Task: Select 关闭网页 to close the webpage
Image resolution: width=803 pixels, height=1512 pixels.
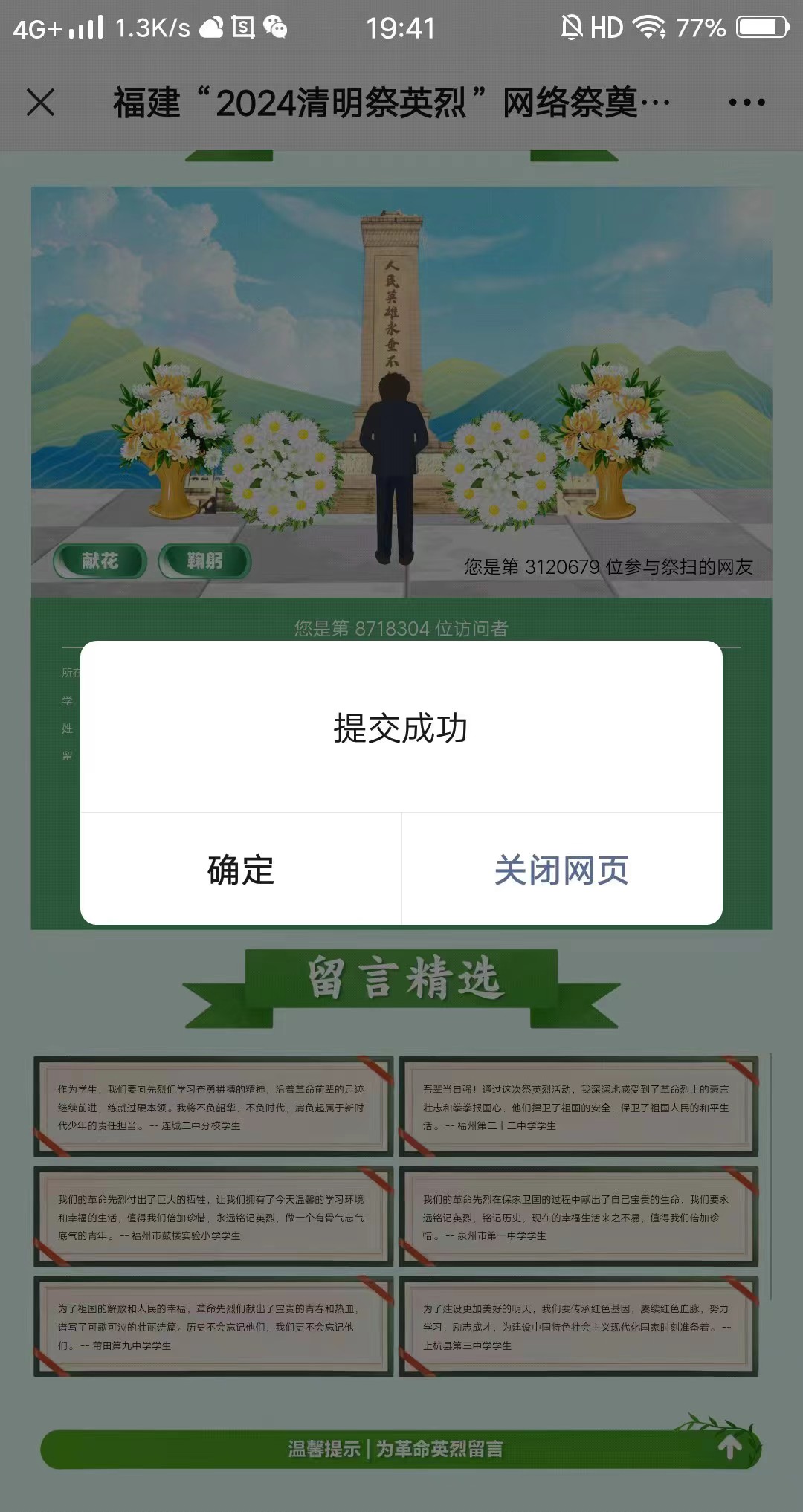Action: coord(562,870)
